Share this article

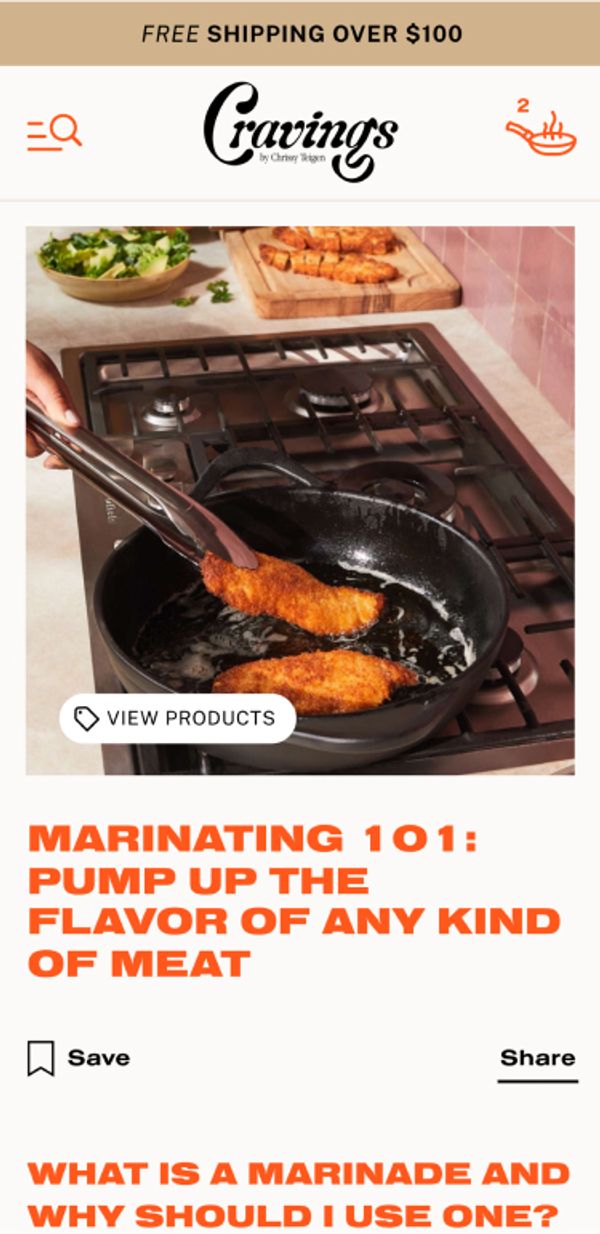pos(537,1058)
